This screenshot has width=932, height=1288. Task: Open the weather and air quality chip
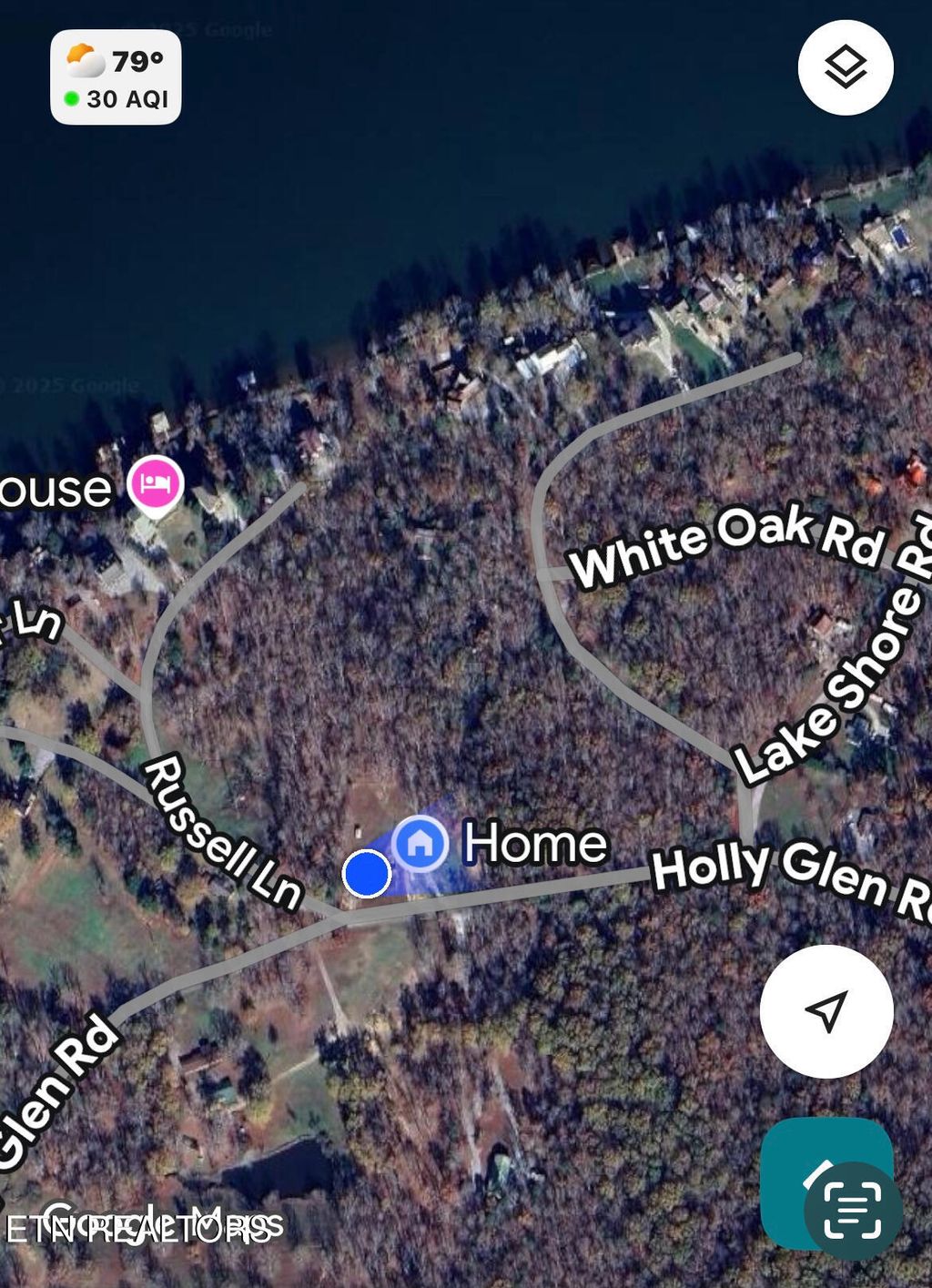116,77
